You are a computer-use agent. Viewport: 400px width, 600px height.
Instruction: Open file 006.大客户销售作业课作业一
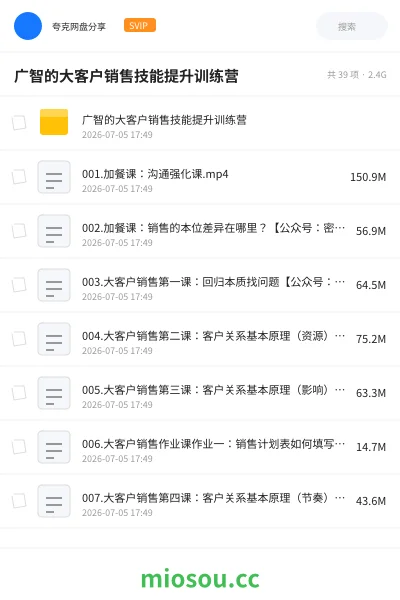[200, 447]
